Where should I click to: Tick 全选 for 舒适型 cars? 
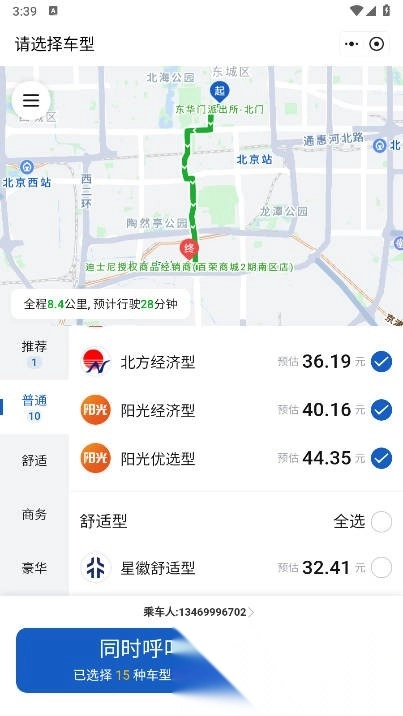click(x=381, y=521)
